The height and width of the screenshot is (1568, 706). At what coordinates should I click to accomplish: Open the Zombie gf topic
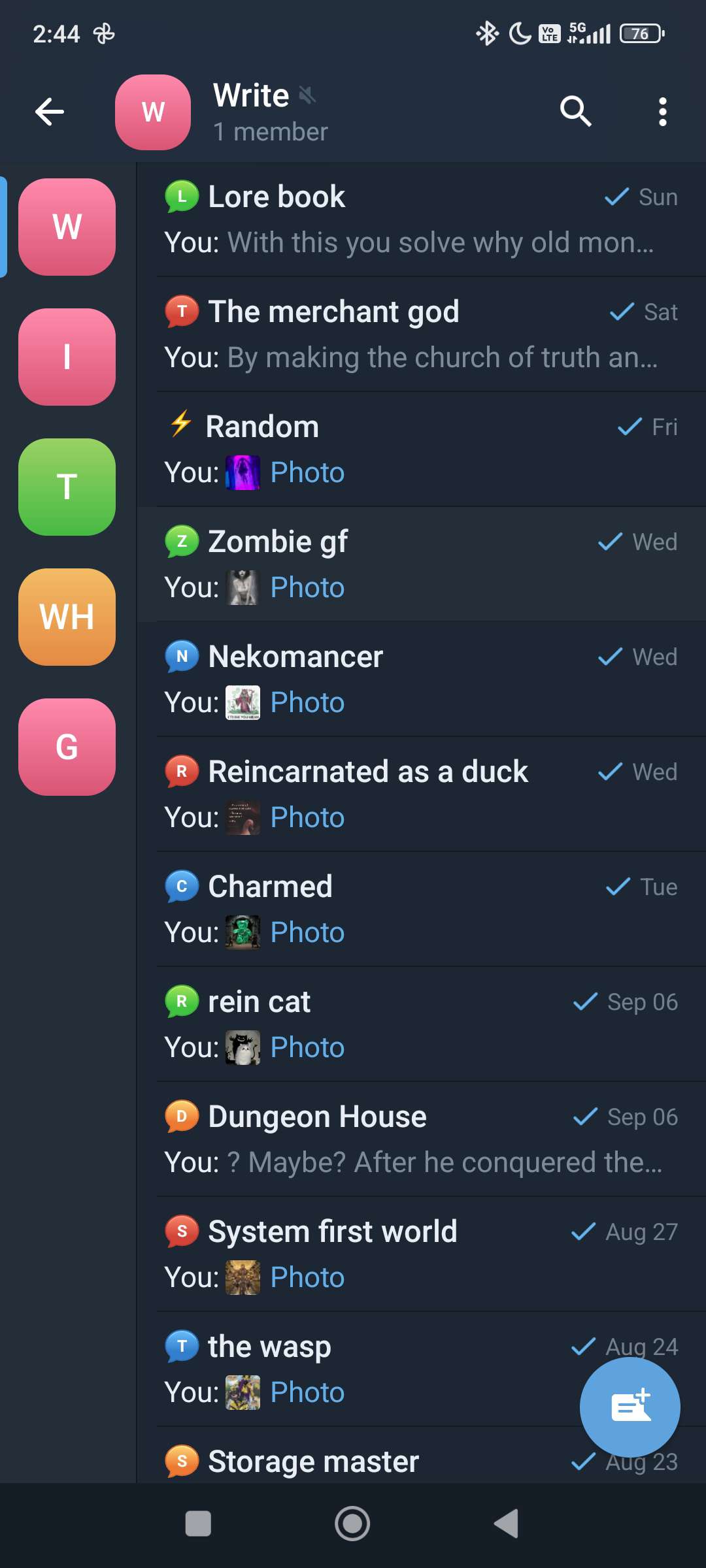(x=422, y=564)
